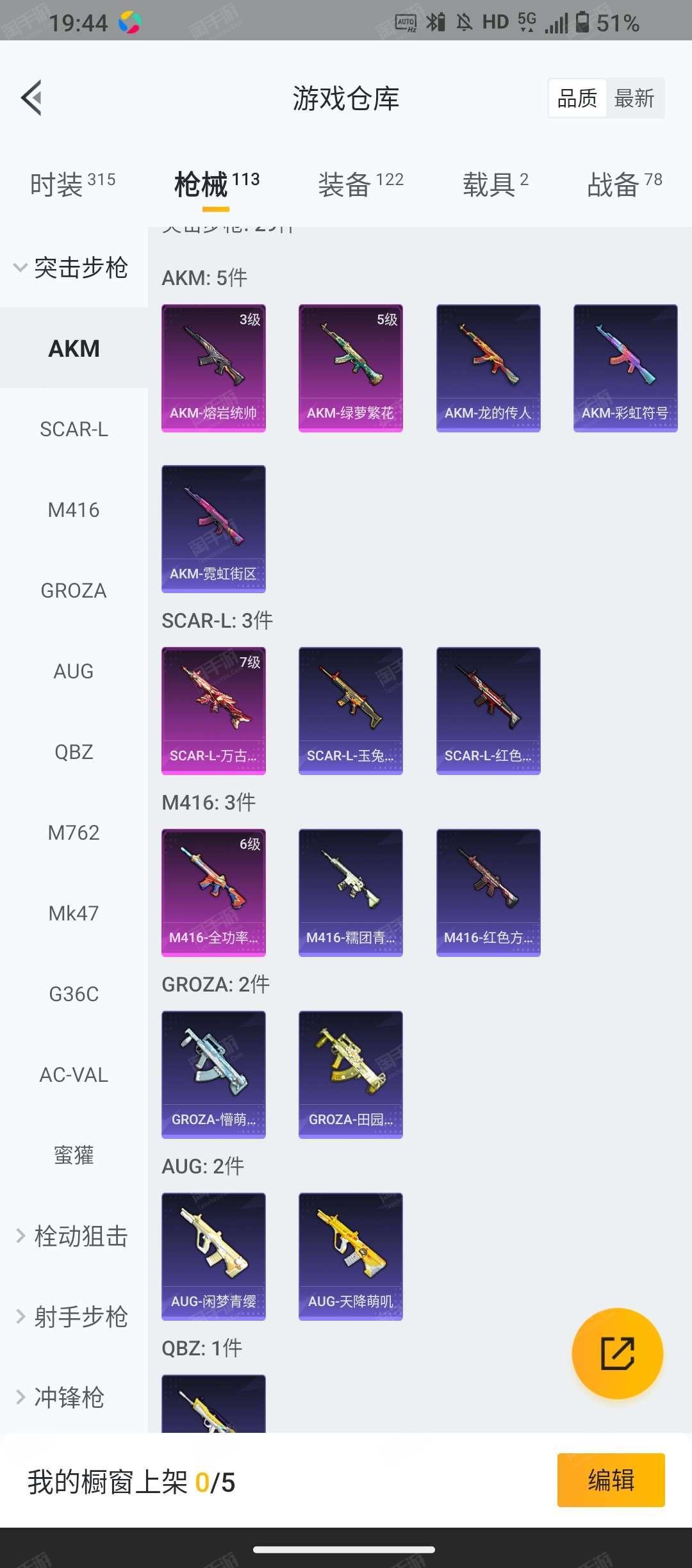The height and width of the screenshot is (1568, 692).
Task: Tap the 编辑 button
Action: [611, 1480]
